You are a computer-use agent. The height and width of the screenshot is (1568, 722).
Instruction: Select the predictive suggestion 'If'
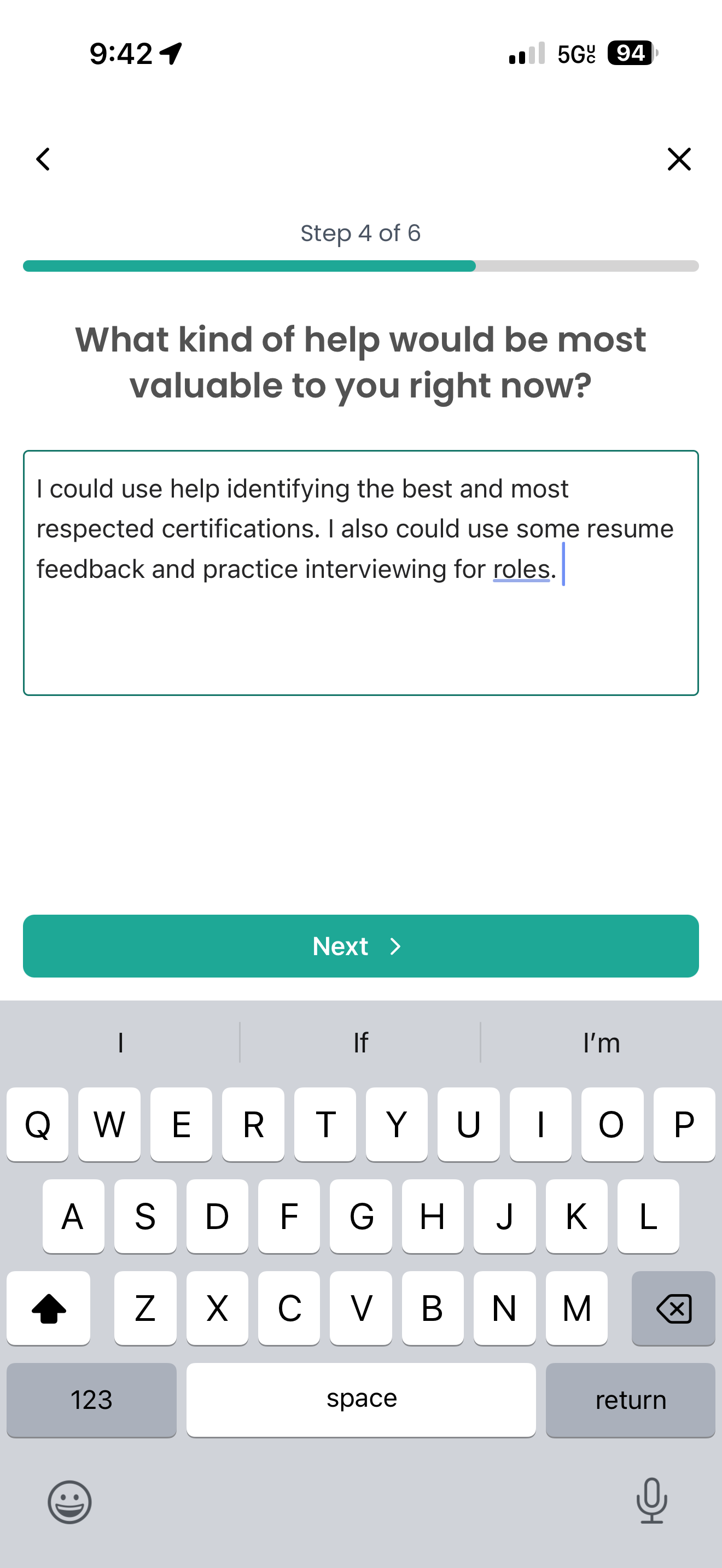point(360,1042)
